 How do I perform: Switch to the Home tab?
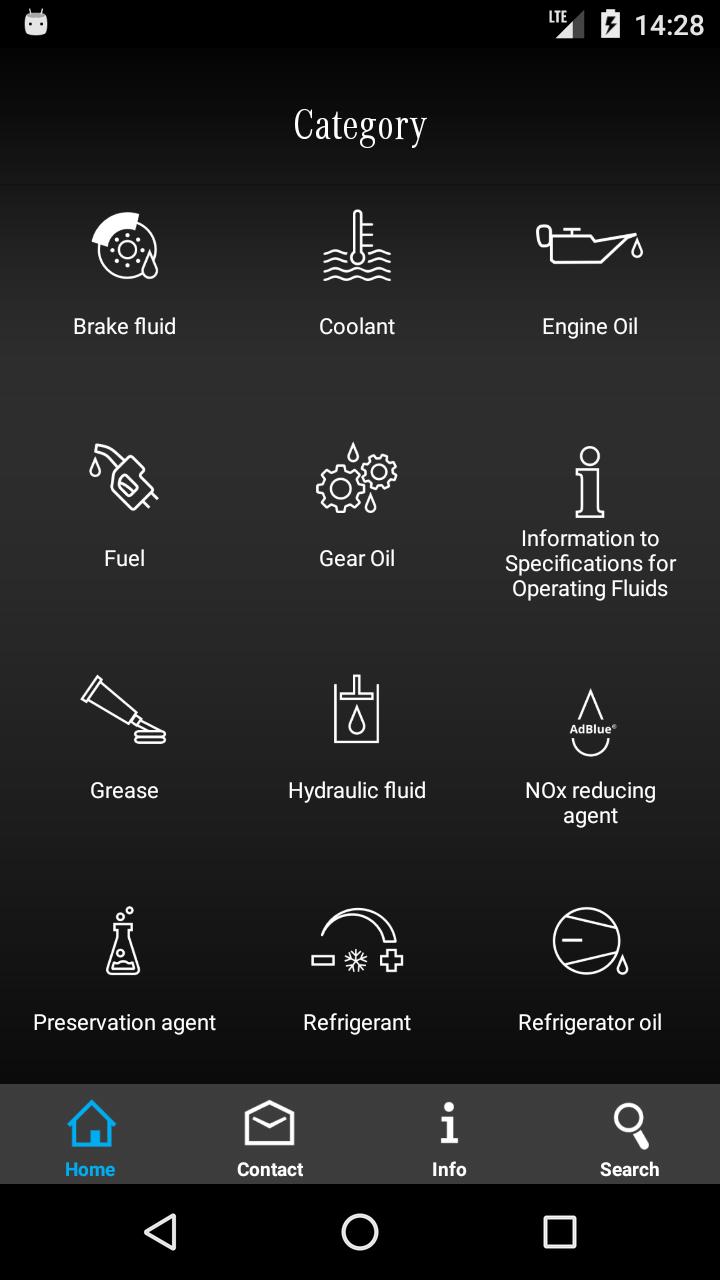pos(90,1136)
